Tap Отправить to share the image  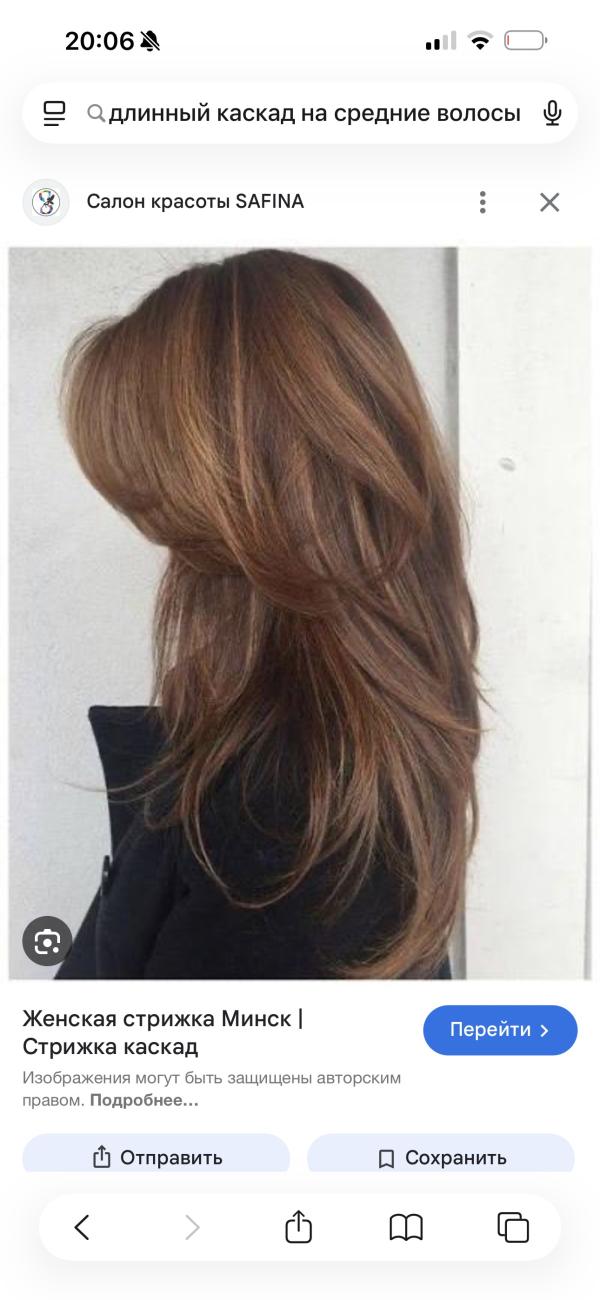(x=156, y=1157)
